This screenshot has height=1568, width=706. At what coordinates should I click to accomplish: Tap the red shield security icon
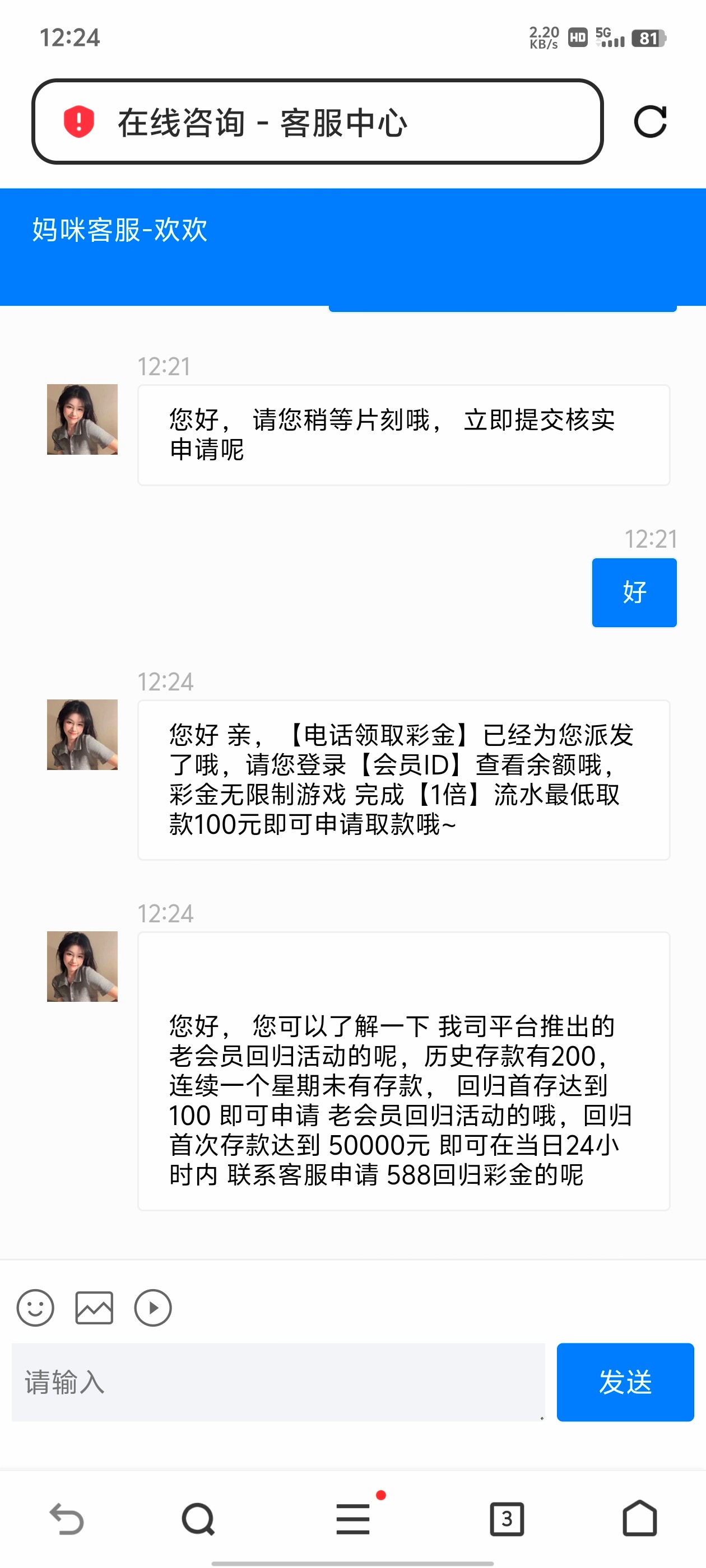(79, 122)
